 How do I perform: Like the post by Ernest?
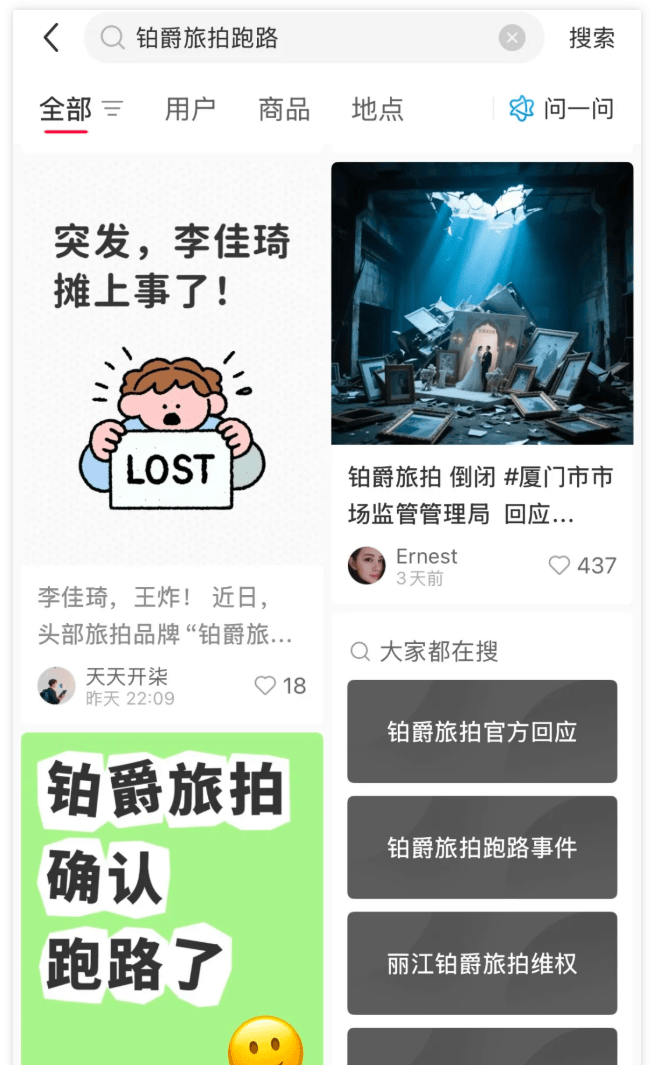coord(559,565)
